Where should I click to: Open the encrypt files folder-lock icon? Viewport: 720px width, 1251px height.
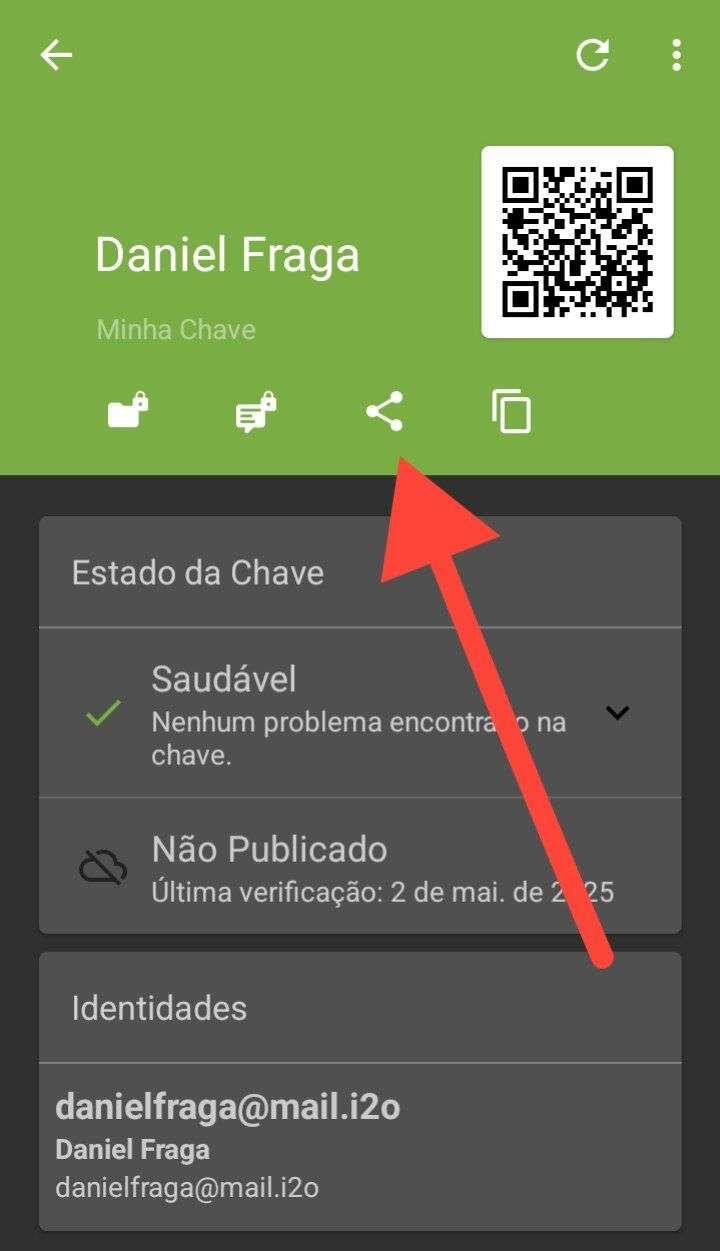128,411
